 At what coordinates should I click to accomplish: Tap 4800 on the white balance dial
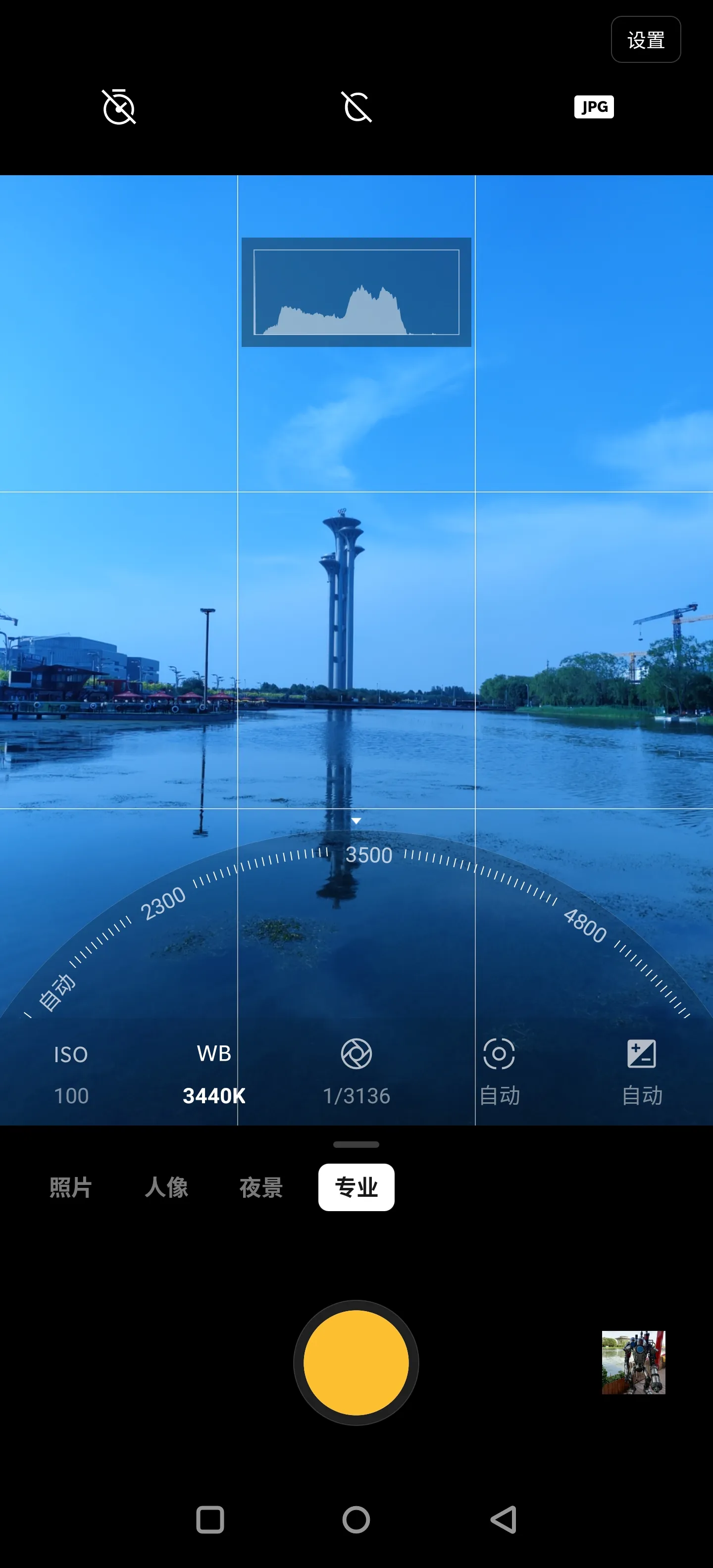point(585,925)
